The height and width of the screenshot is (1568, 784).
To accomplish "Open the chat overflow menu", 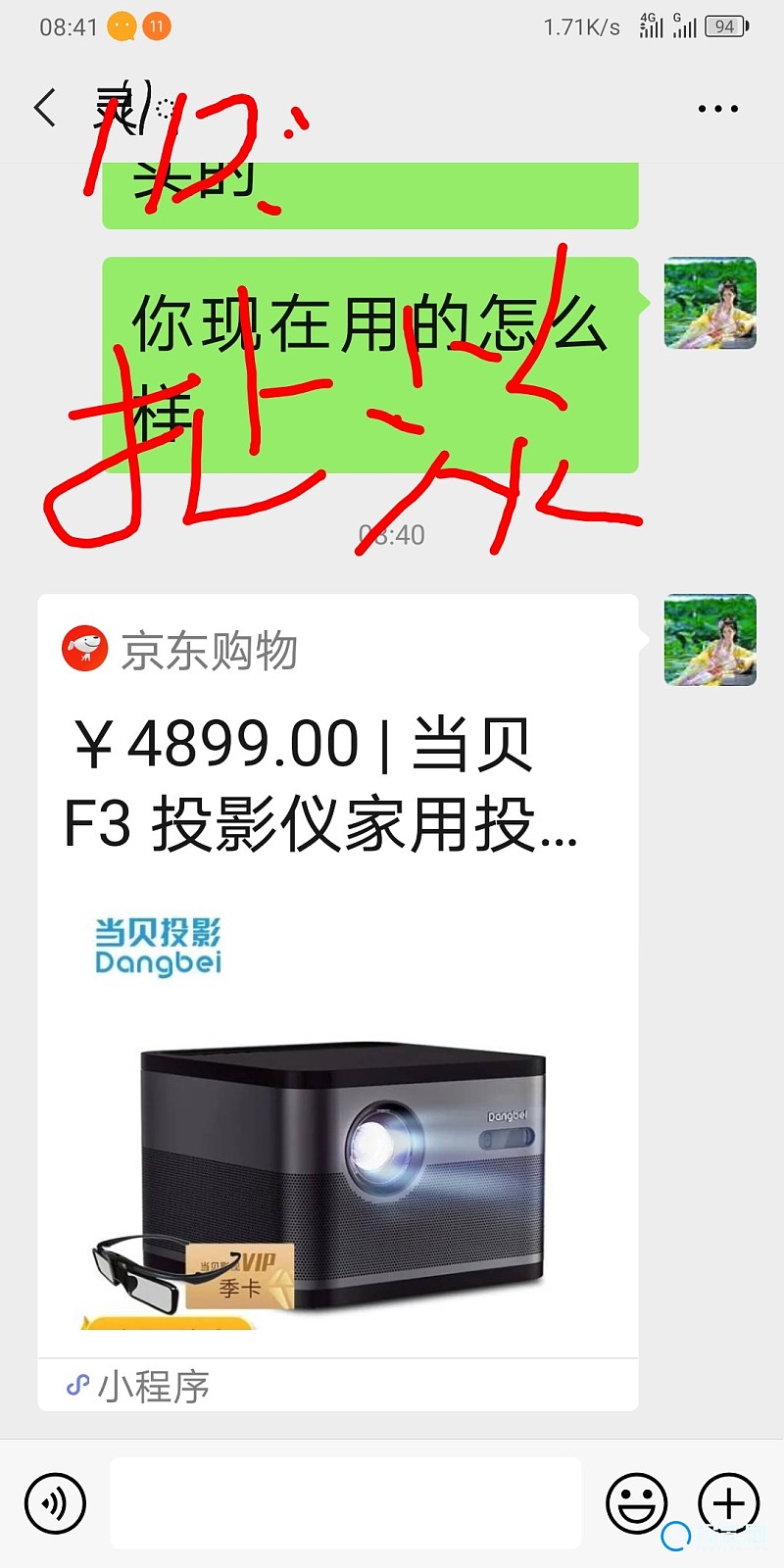I will pyautogui.click(x=717, y=109).
